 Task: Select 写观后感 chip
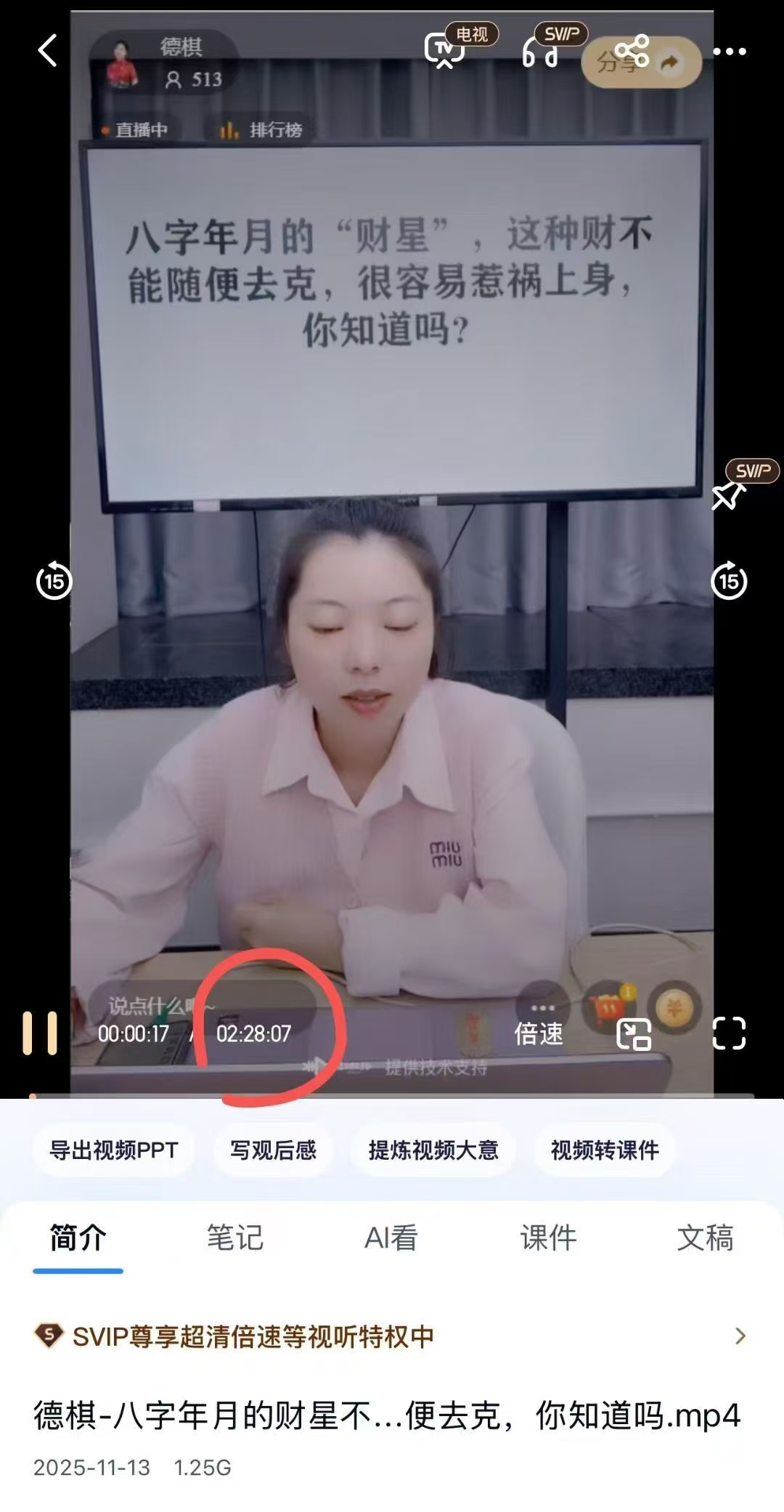[273, 1150]
